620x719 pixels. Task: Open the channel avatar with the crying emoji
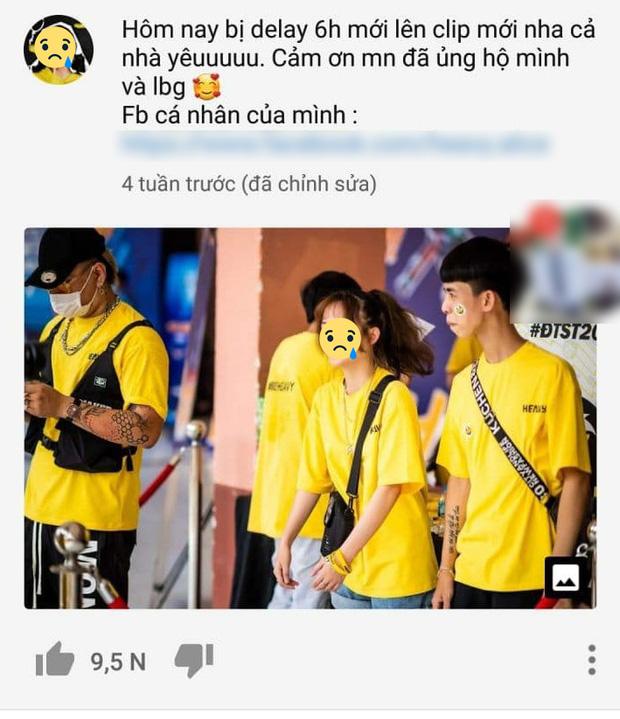[x=59, y=50]
